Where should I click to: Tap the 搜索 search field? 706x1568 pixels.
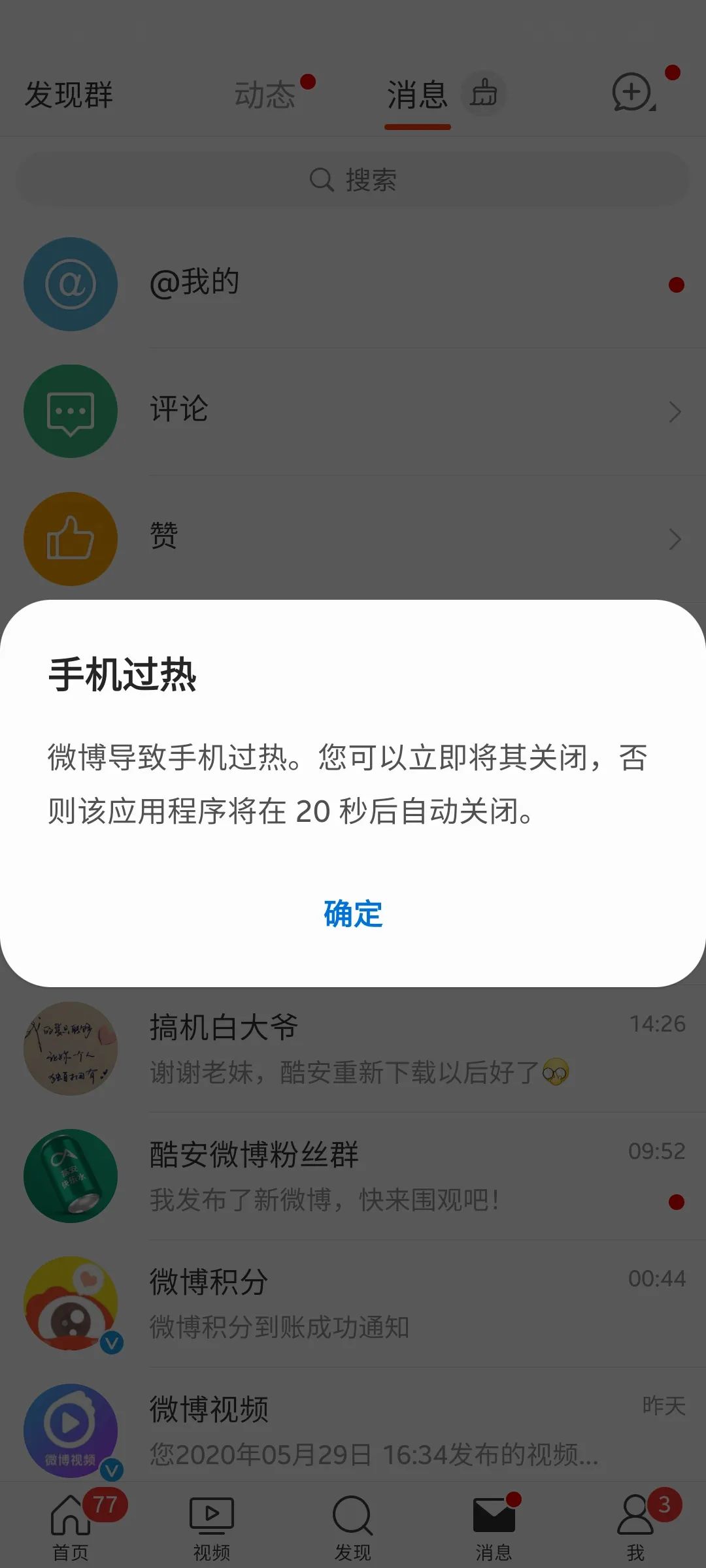coord(353,181)
